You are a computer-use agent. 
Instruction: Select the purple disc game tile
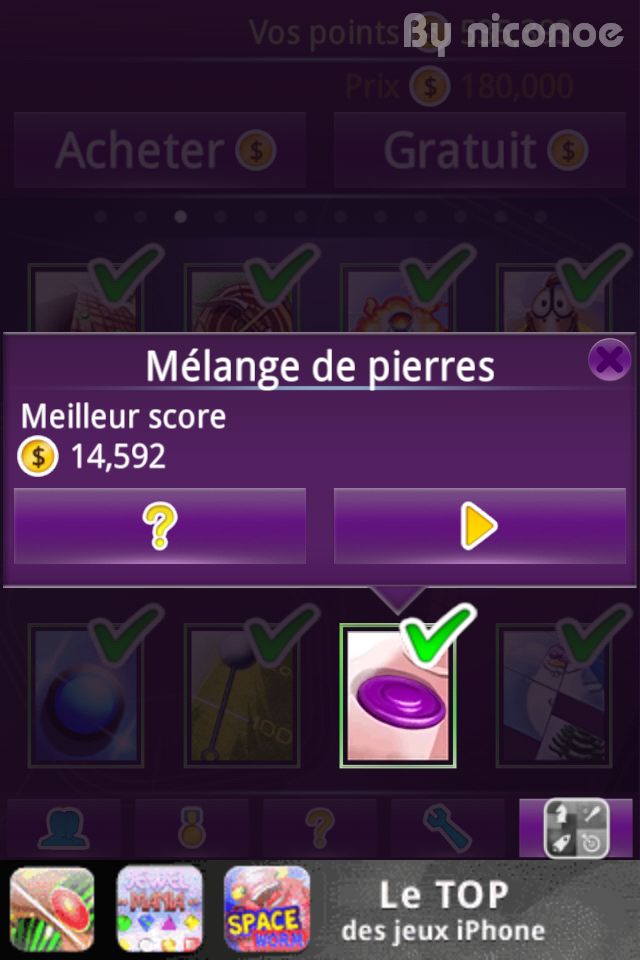tap(397, 696)
